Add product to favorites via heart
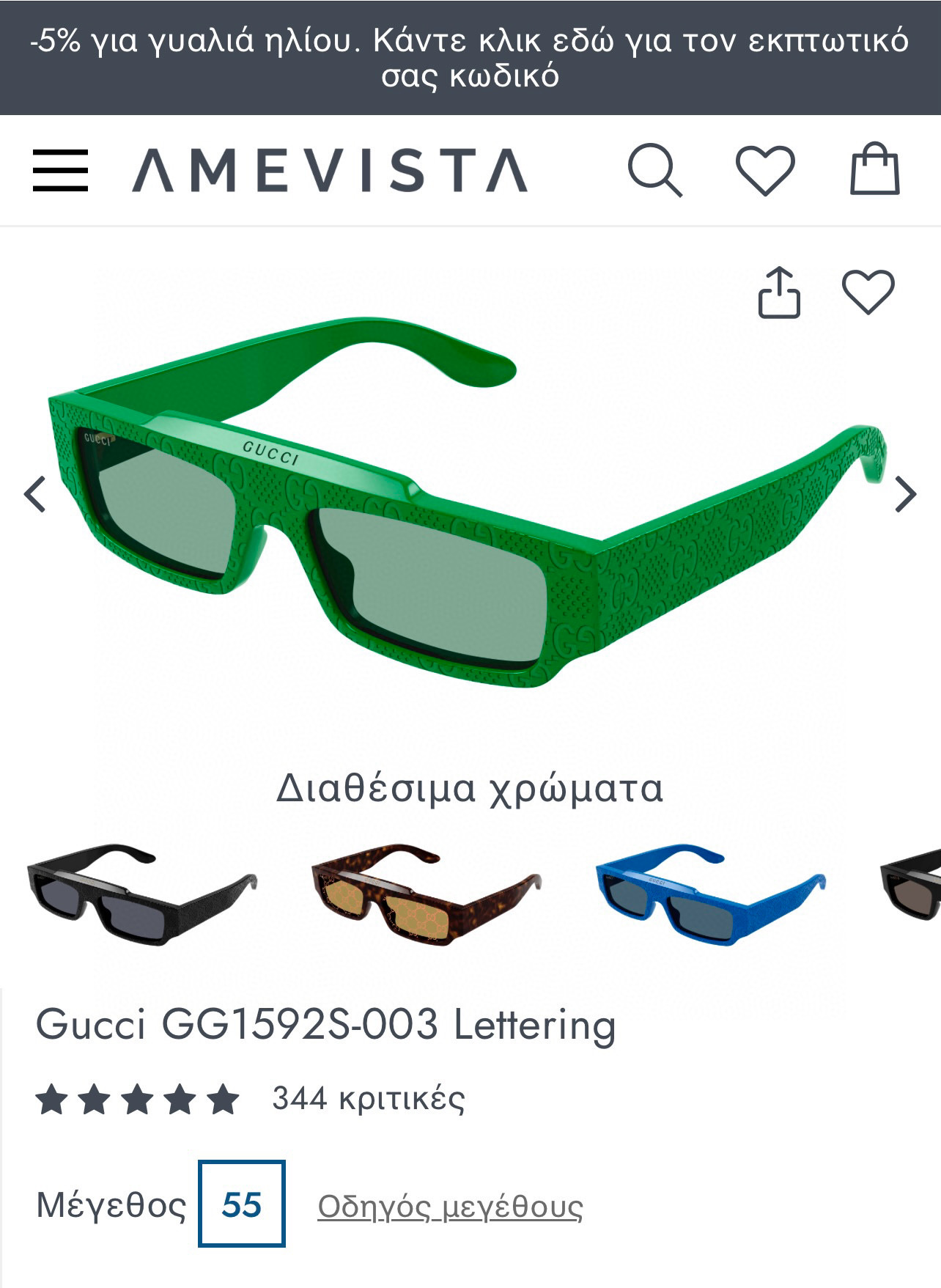Image resolution: width=941 pixels, height=1288 pixels. coord(868,292)
